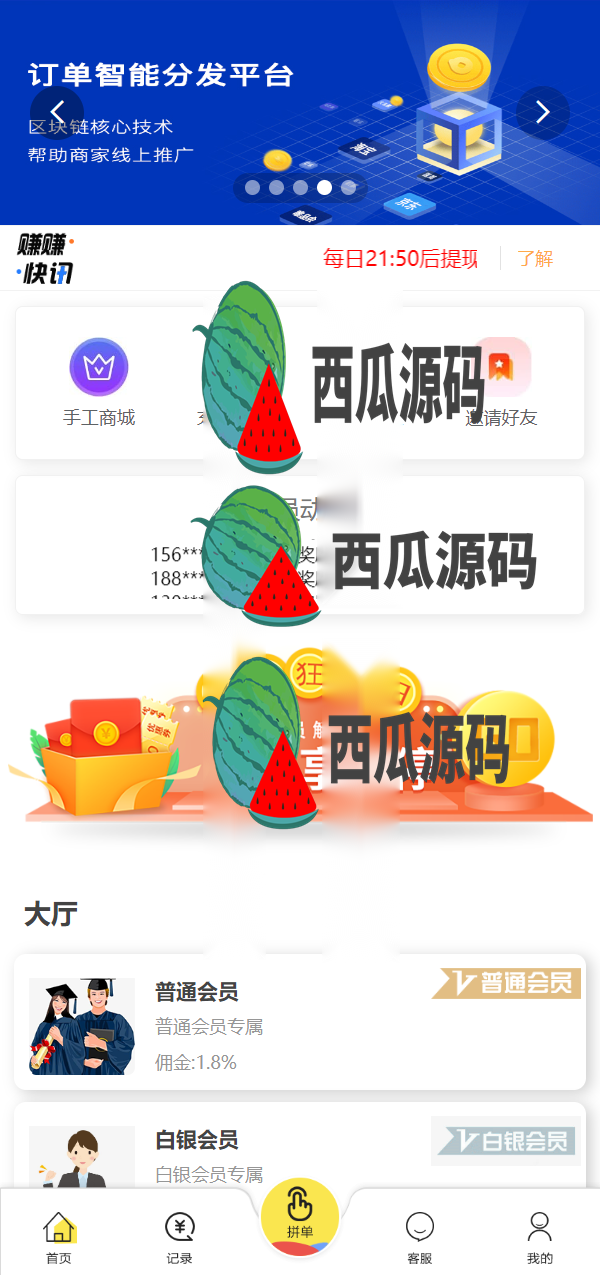
Task: Select the fourth banner page dot
Action: click(324, 187)
